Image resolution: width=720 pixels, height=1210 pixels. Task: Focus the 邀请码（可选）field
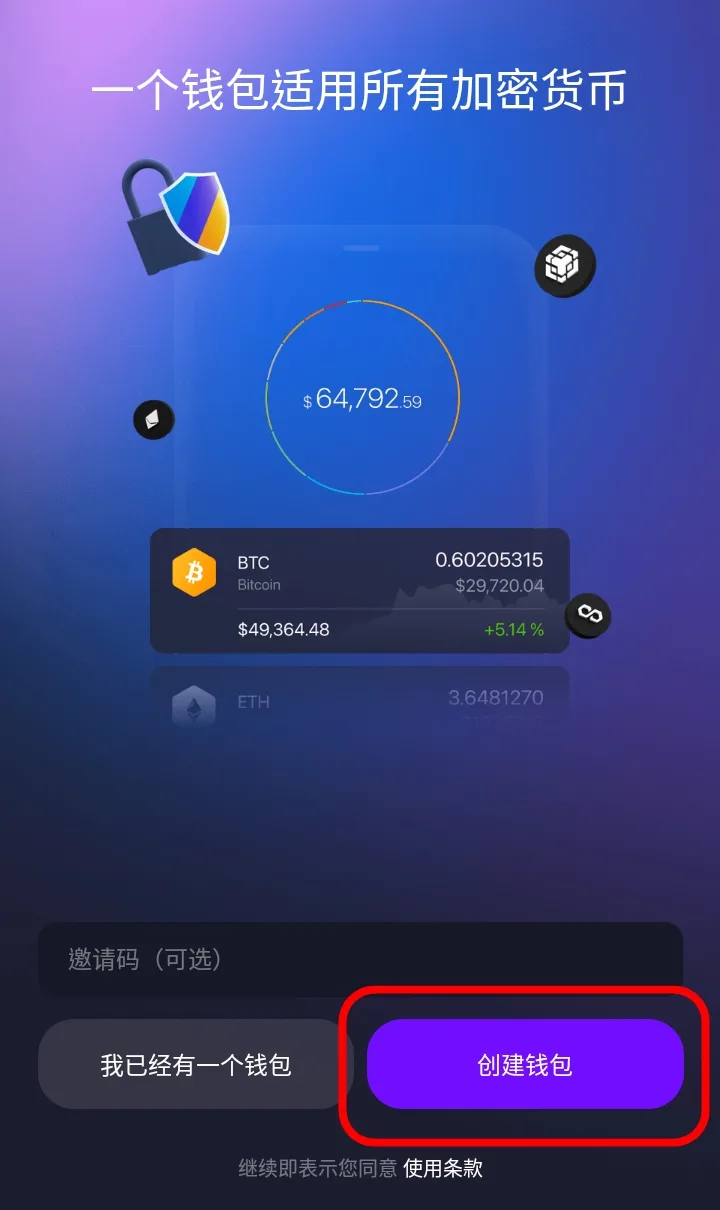click(x=360, y=959)
